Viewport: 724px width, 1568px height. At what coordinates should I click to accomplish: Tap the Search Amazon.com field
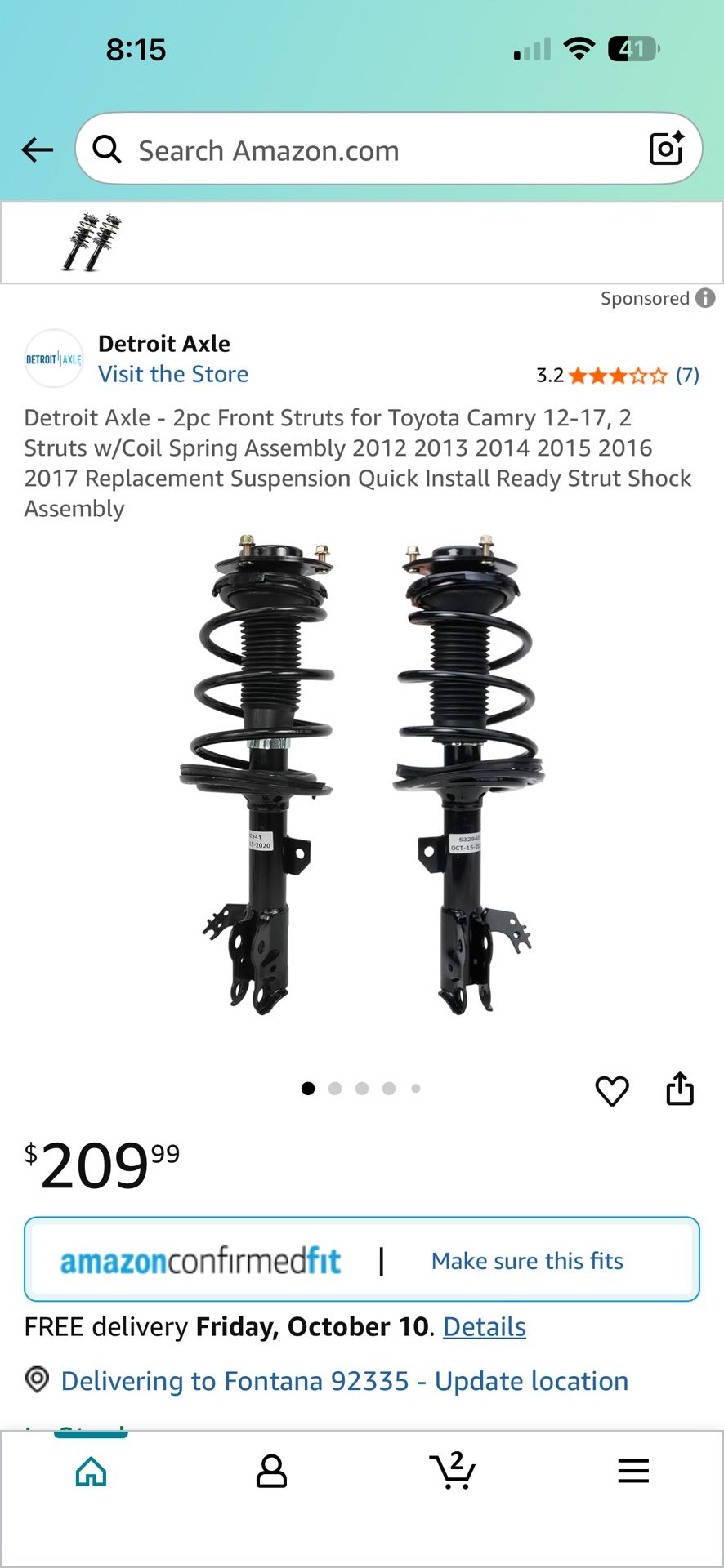[368, 150]
